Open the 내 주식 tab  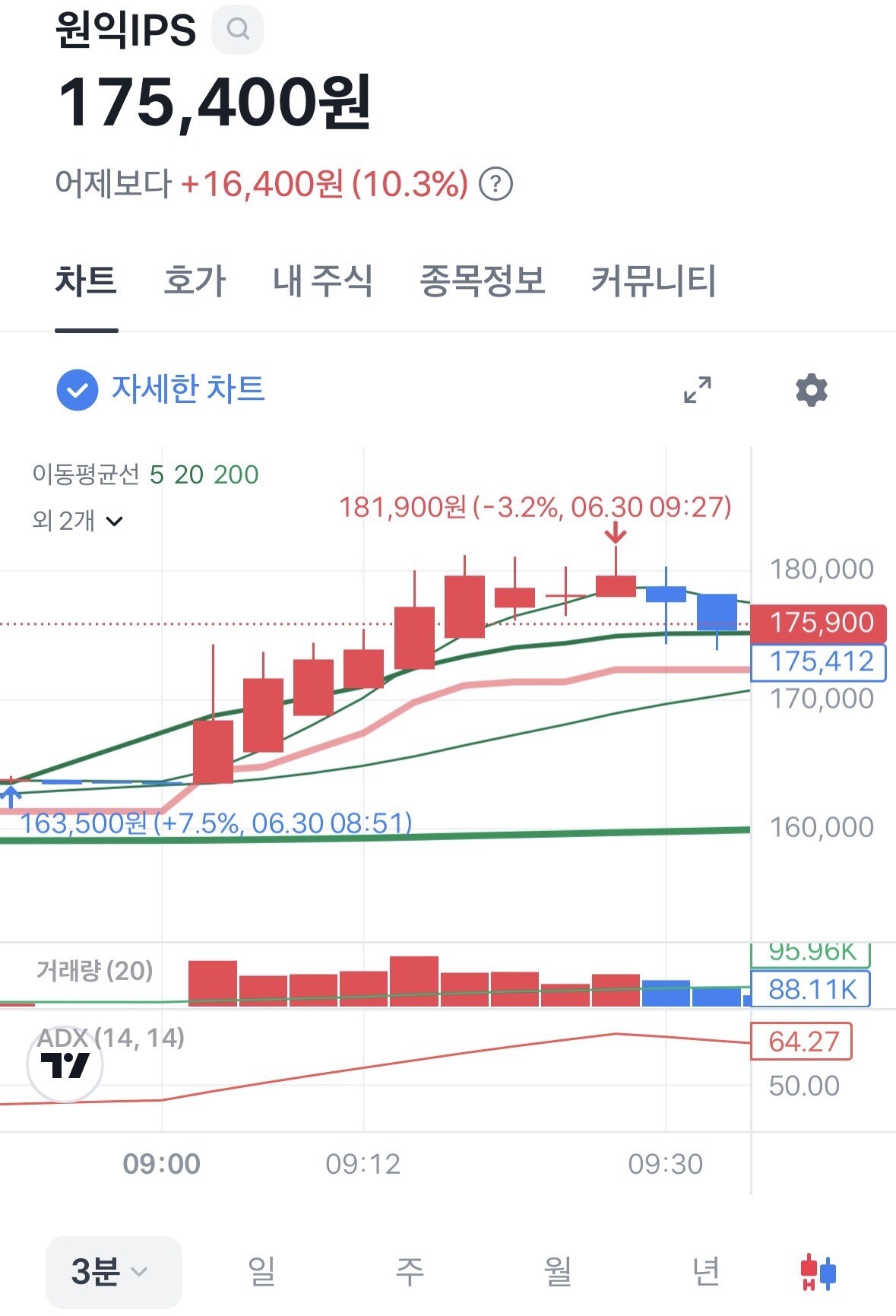point(323,281)
